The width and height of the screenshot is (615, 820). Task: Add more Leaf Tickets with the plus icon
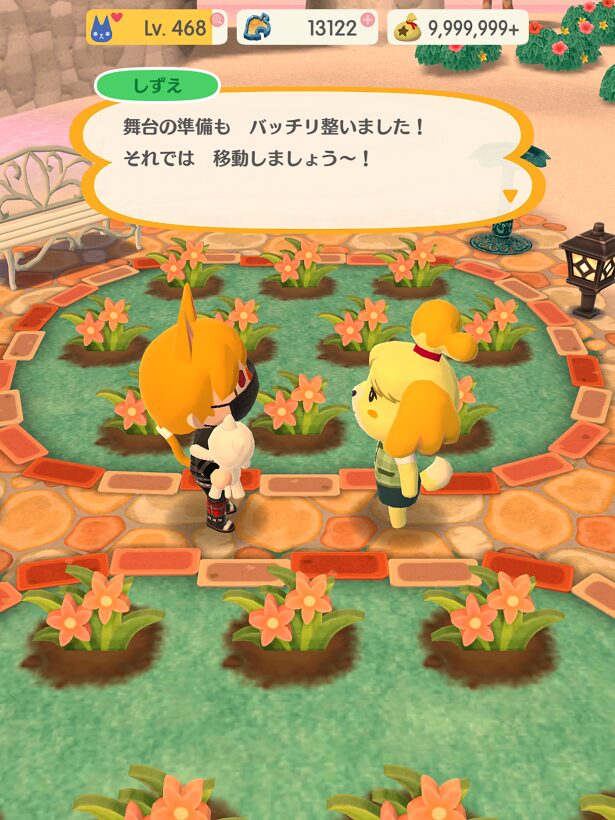click(367, 20)
